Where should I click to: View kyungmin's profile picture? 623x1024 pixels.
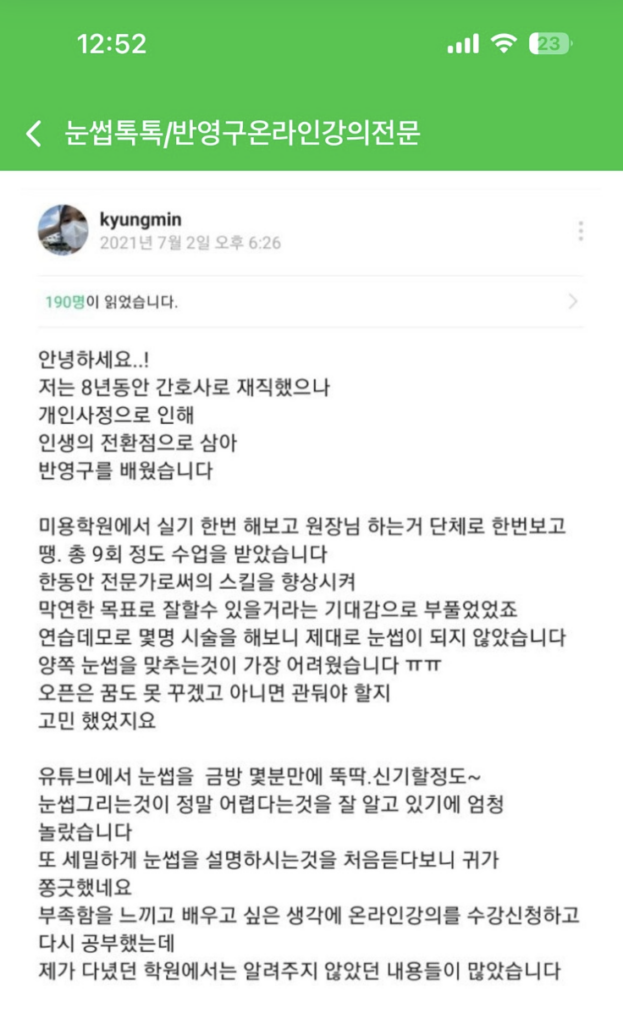(63, 230)
